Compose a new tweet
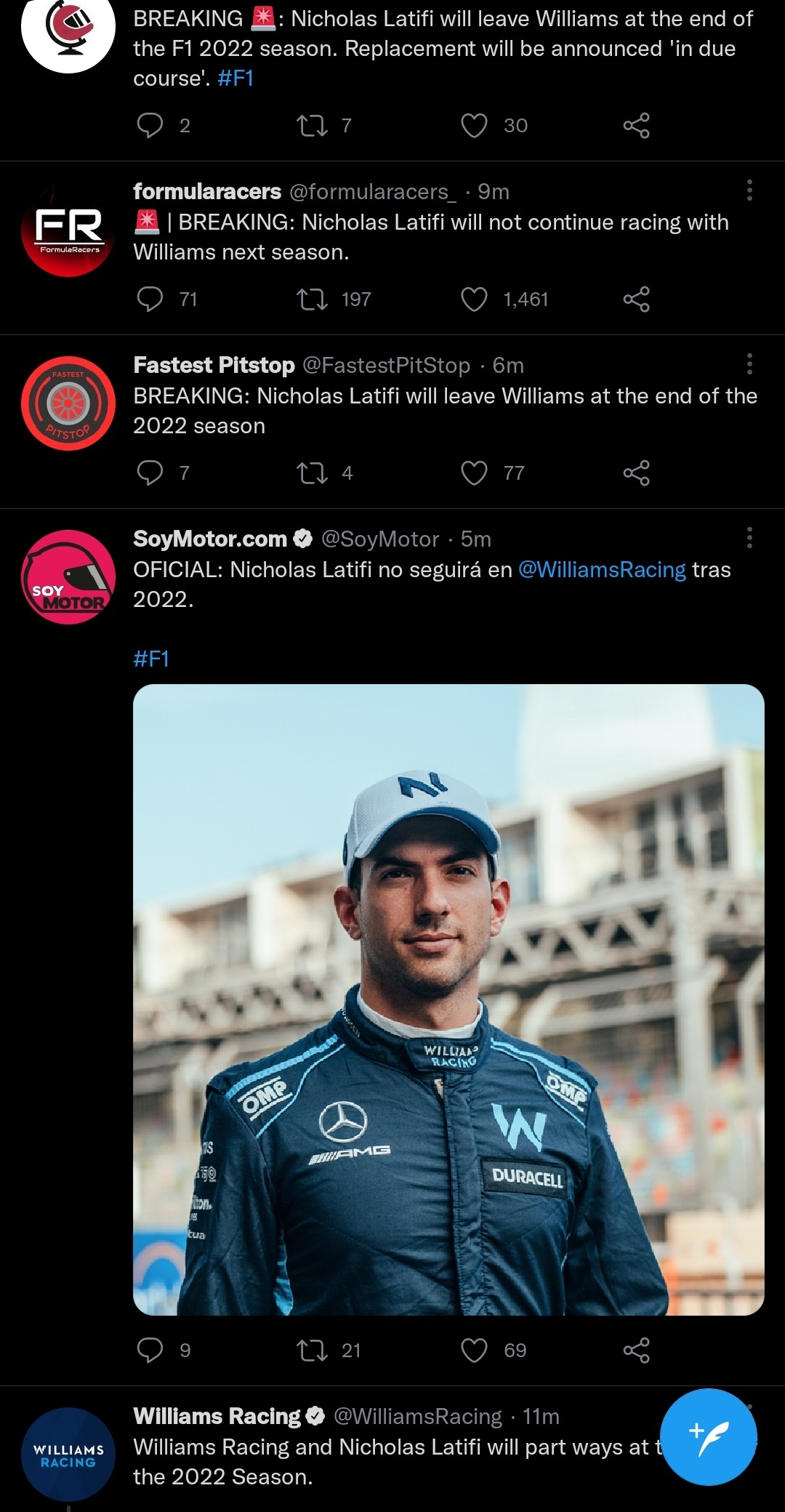The width and height of the screenshot is (785, 1512). 708,1437
